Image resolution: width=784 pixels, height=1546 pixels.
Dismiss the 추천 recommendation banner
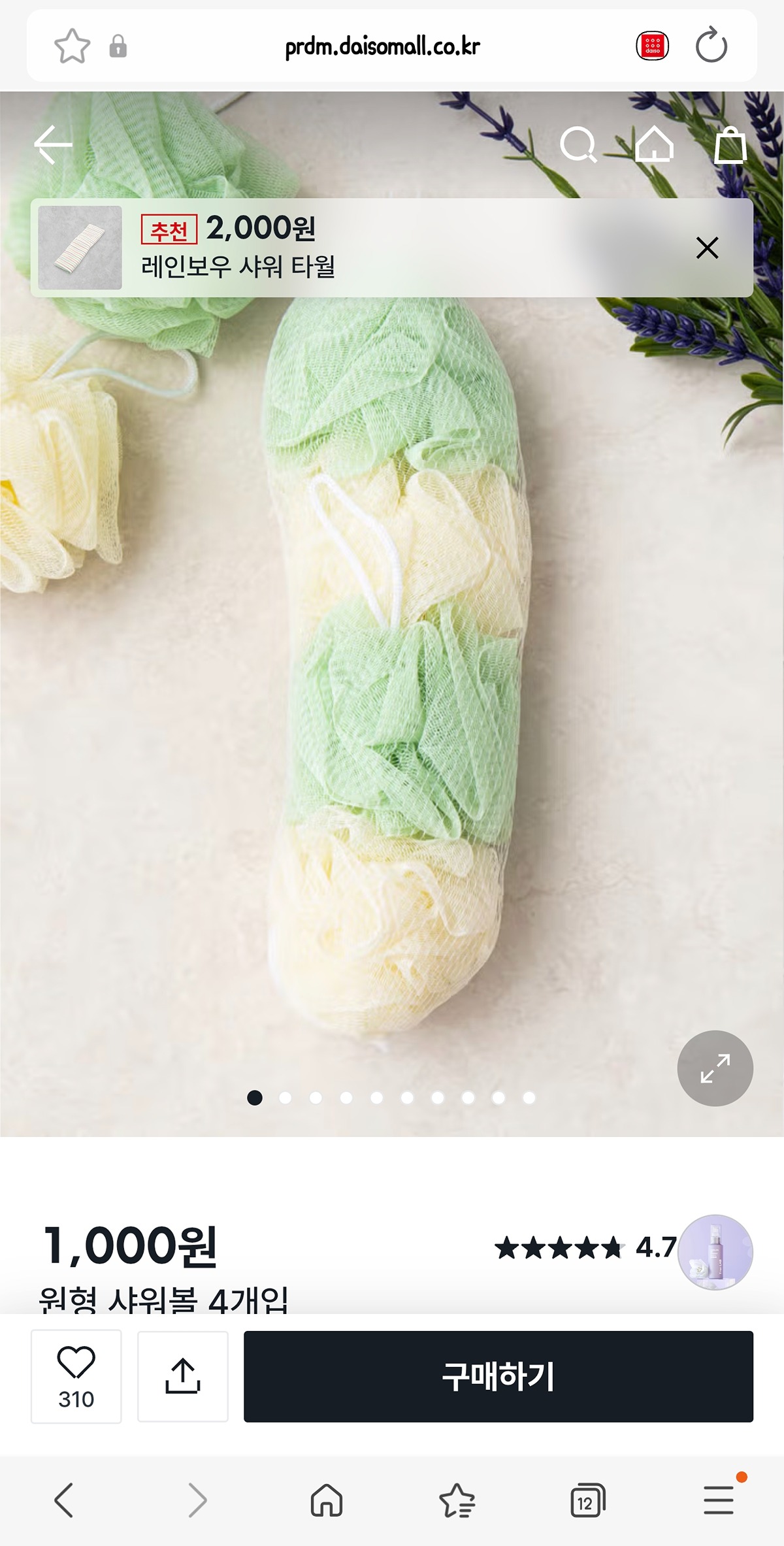pyautogui.click(x=707, y=248)
